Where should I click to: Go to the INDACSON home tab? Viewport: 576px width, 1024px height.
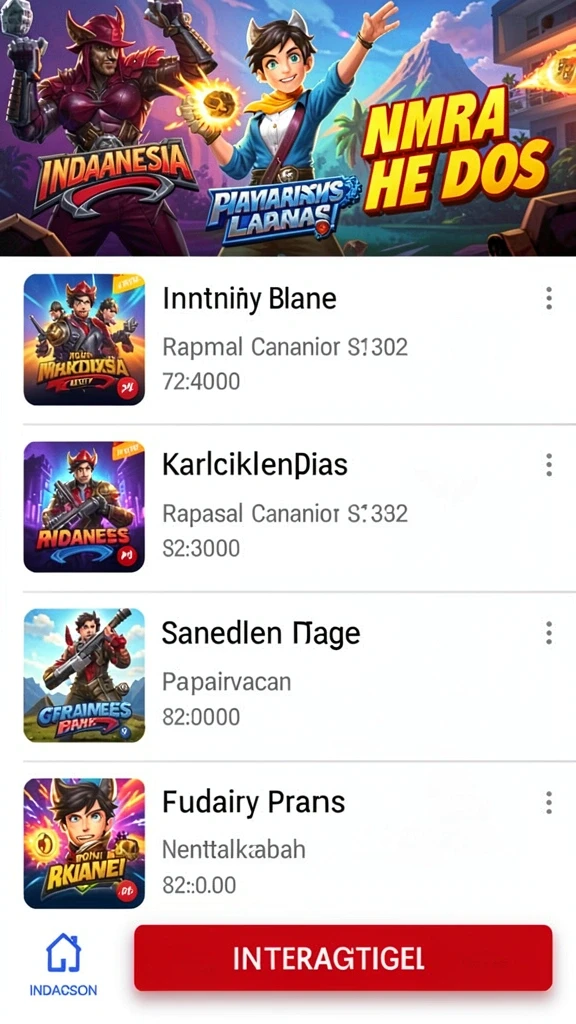pyautogui.click(x=63, y=965)
